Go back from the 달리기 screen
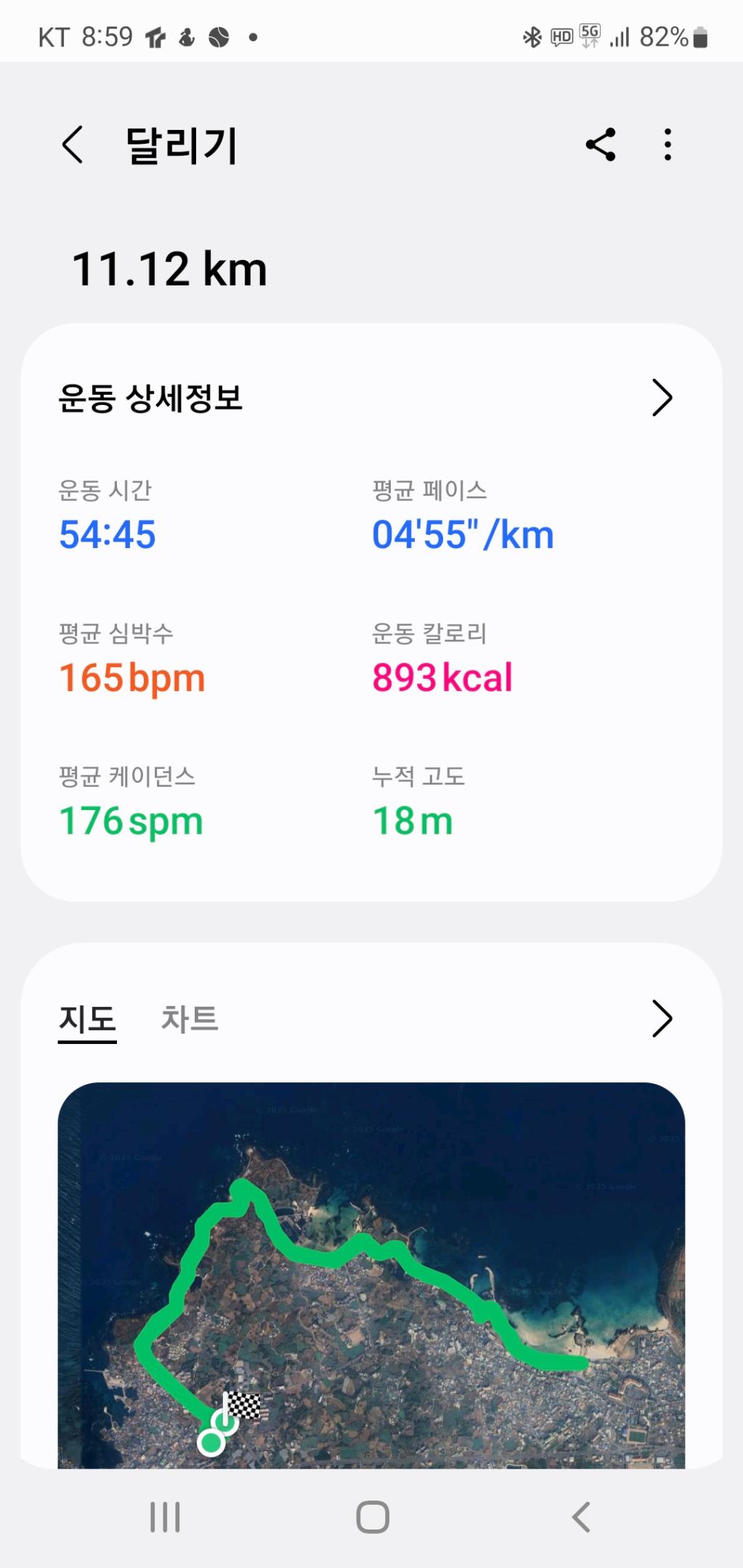This screenshot has width=743, height=1568. [73, 144]
